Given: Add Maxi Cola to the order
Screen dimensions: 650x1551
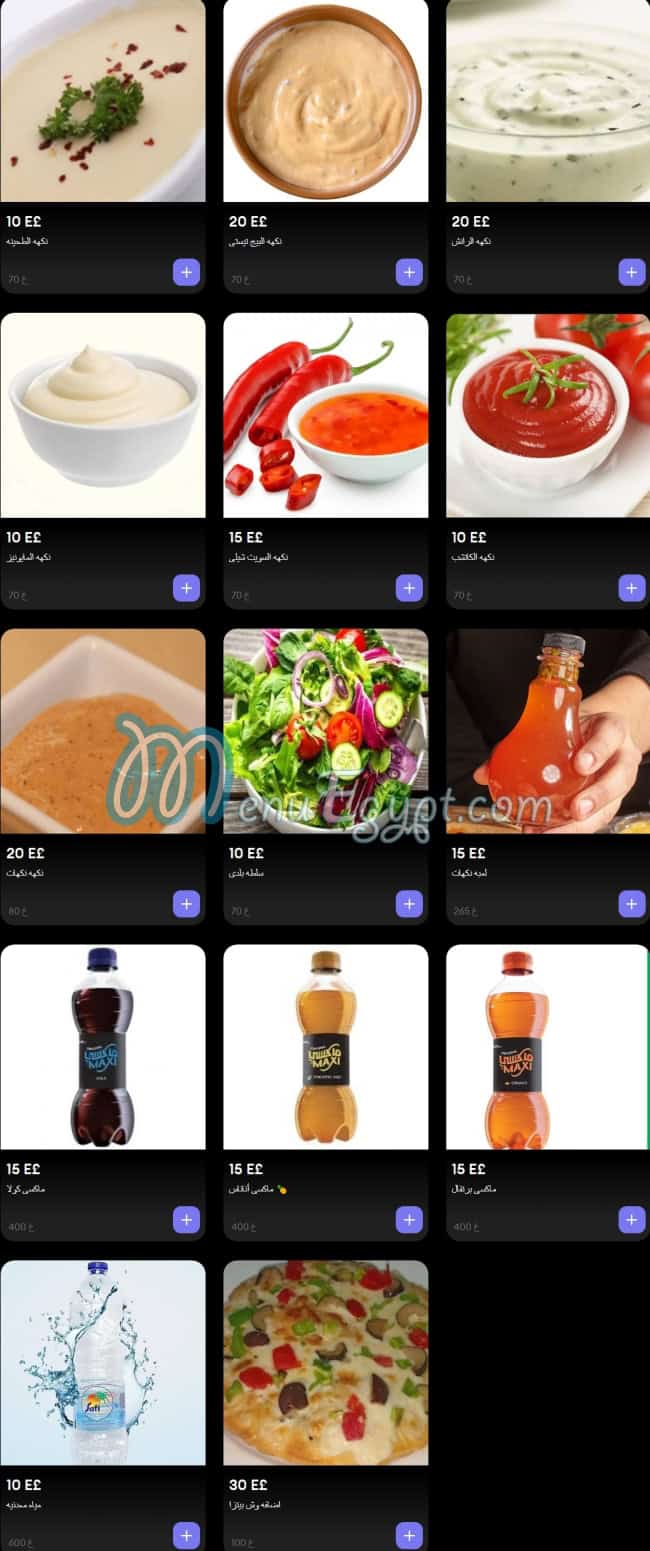Looking at the screenshot, I should tap(186, 1220).
